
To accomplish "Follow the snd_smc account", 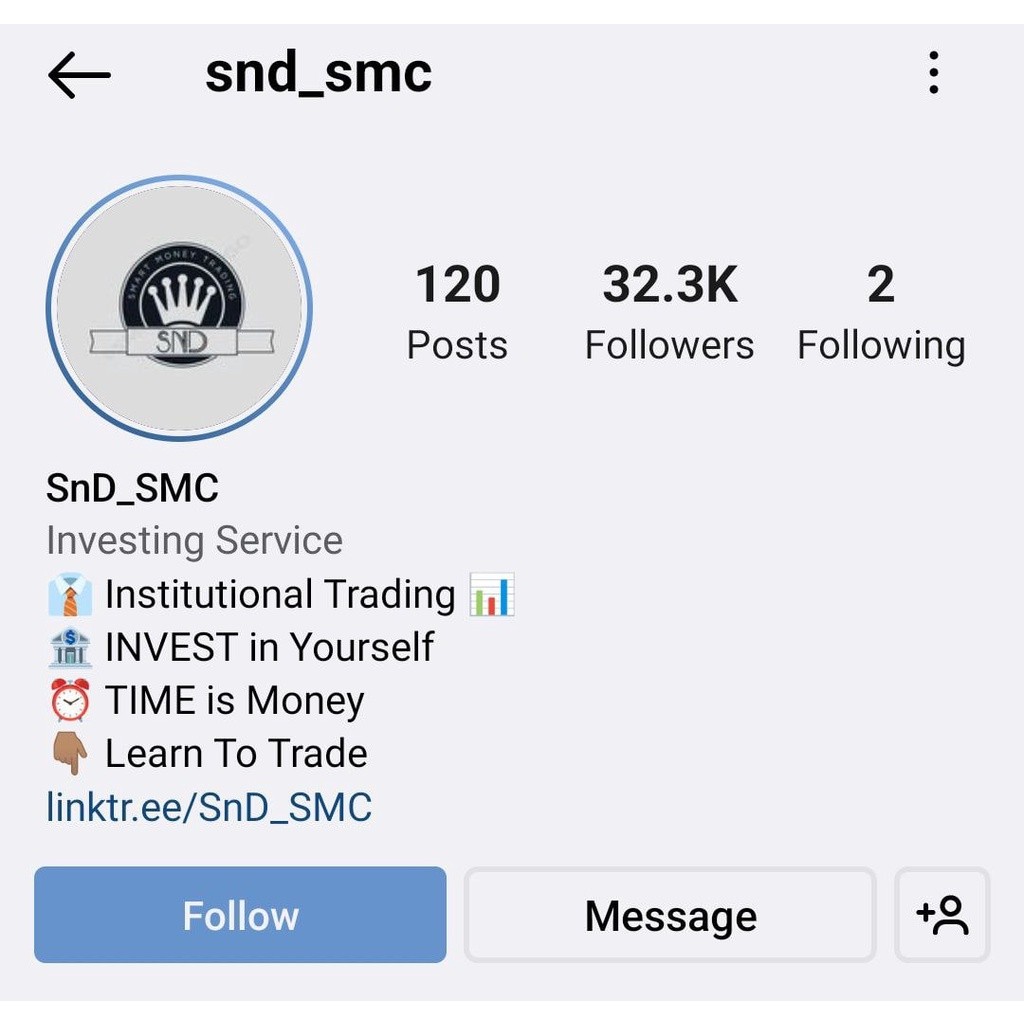I will tap(240, 915).
